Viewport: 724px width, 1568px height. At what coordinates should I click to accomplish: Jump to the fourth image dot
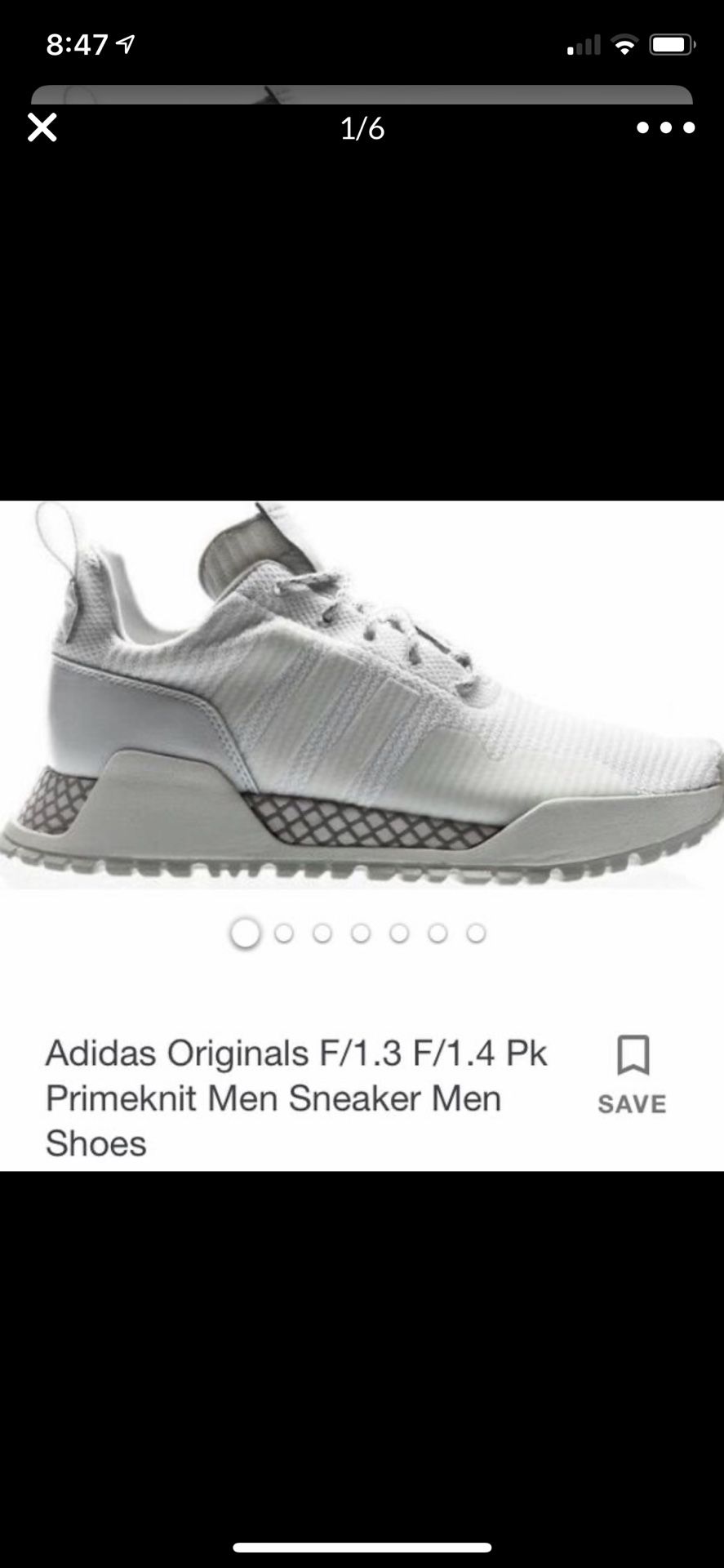pos(362,931)
